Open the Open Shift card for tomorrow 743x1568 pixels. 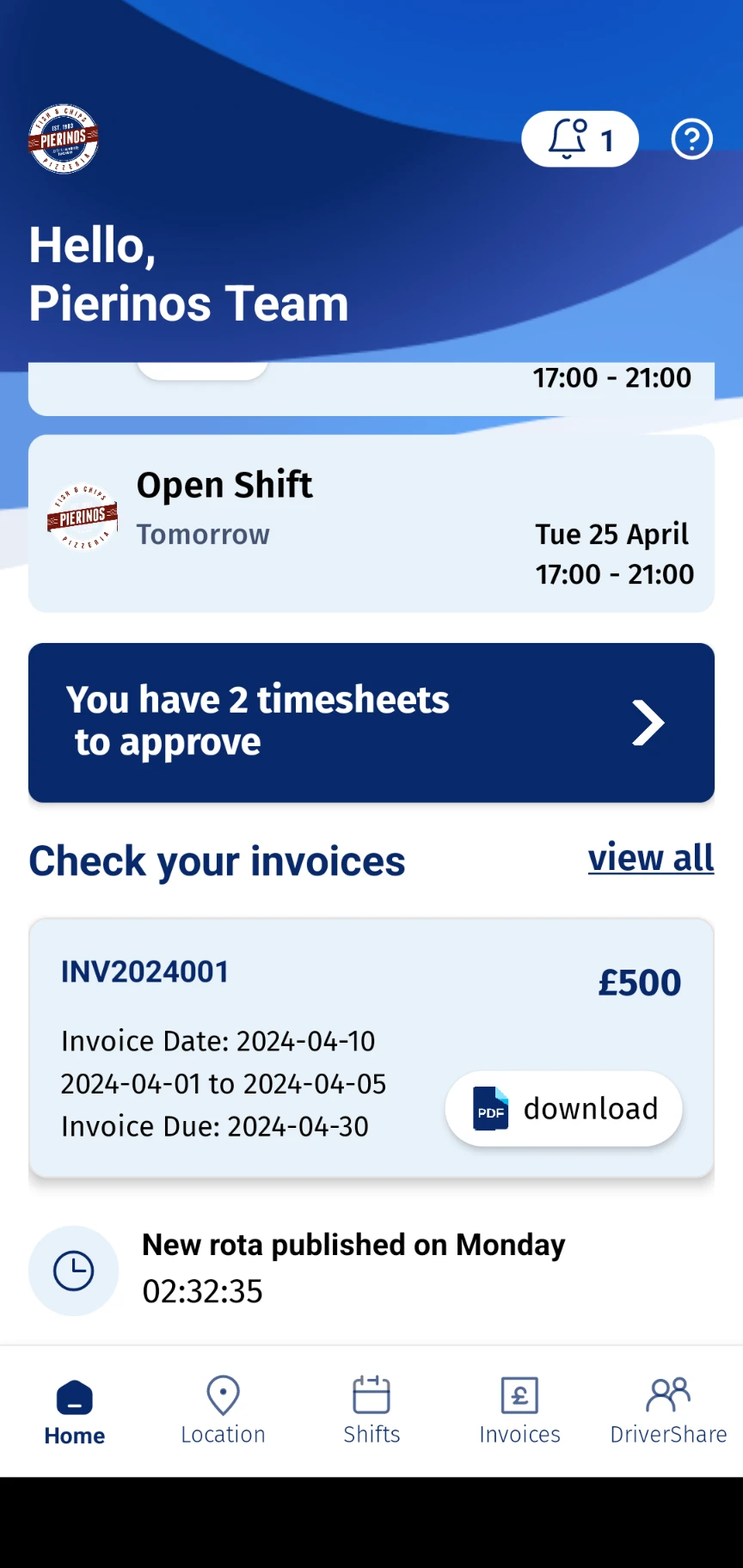coord(371,524)
